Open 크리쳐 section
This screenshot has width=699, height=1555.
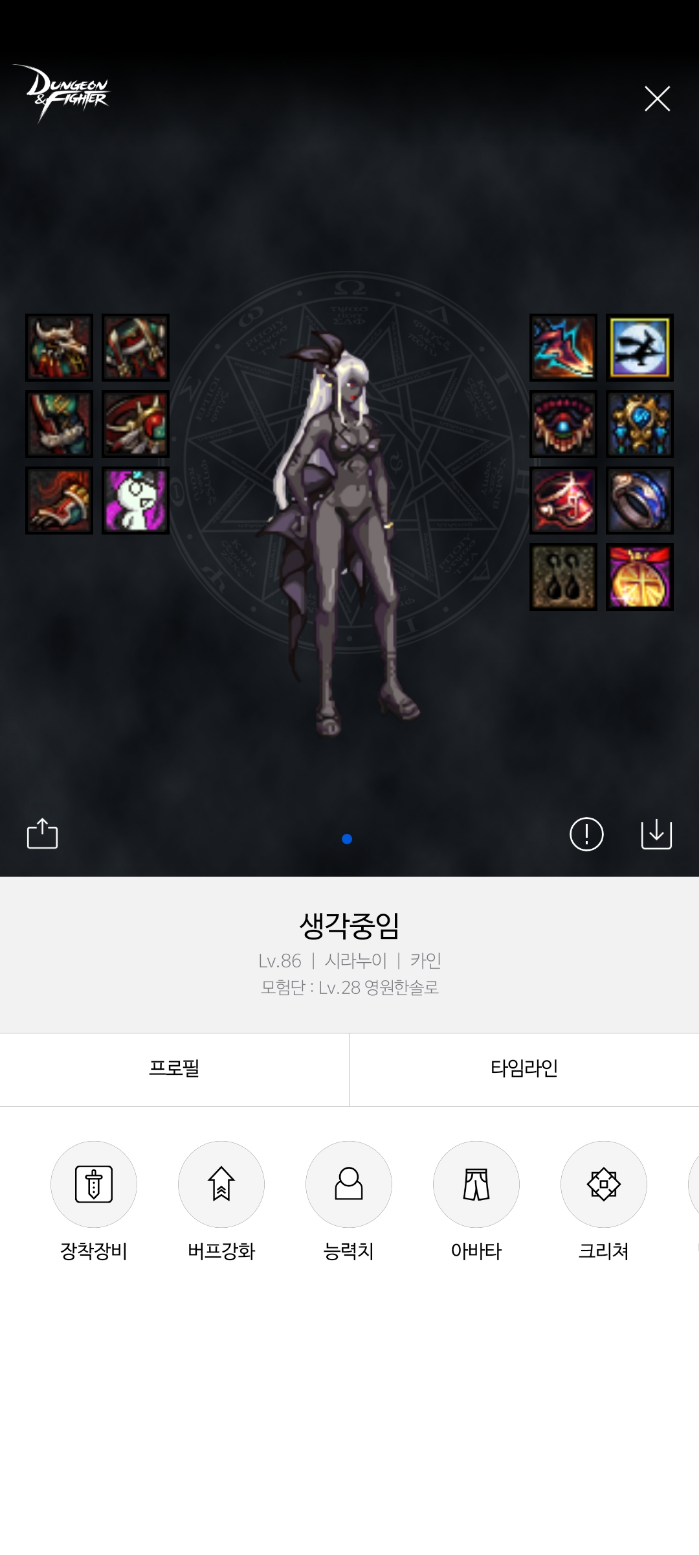[603, 1184]
